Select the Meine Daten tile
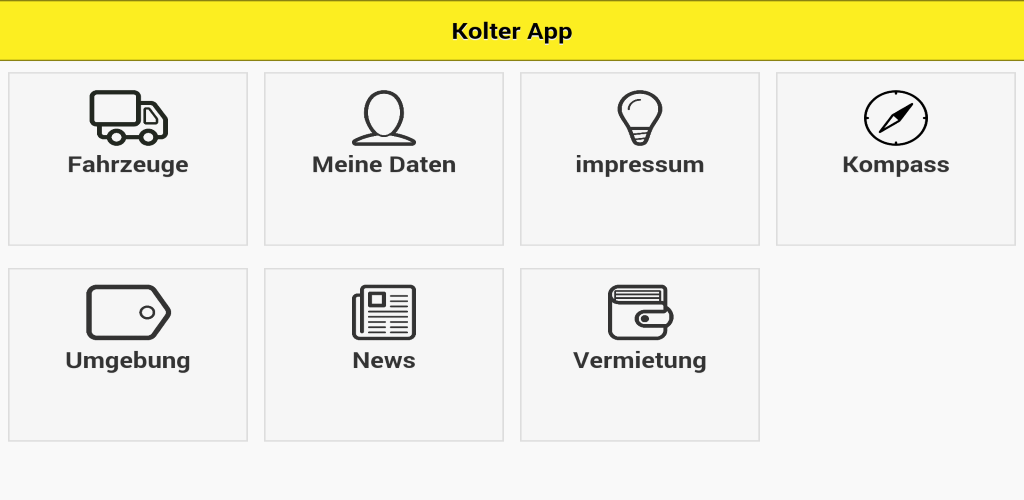 384,158
